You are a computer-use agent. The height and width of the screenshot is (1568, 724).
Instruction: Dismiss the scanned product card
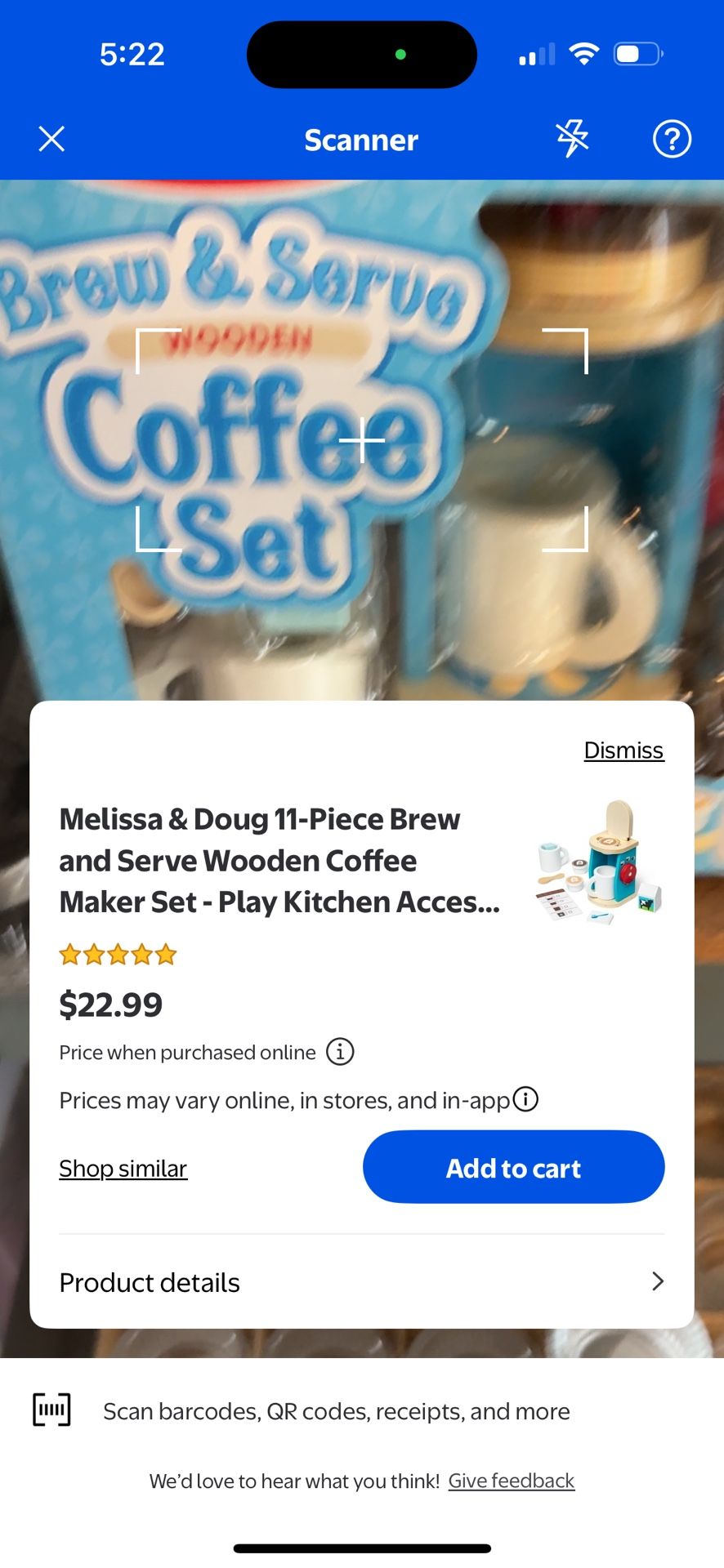tap(623, 751)
